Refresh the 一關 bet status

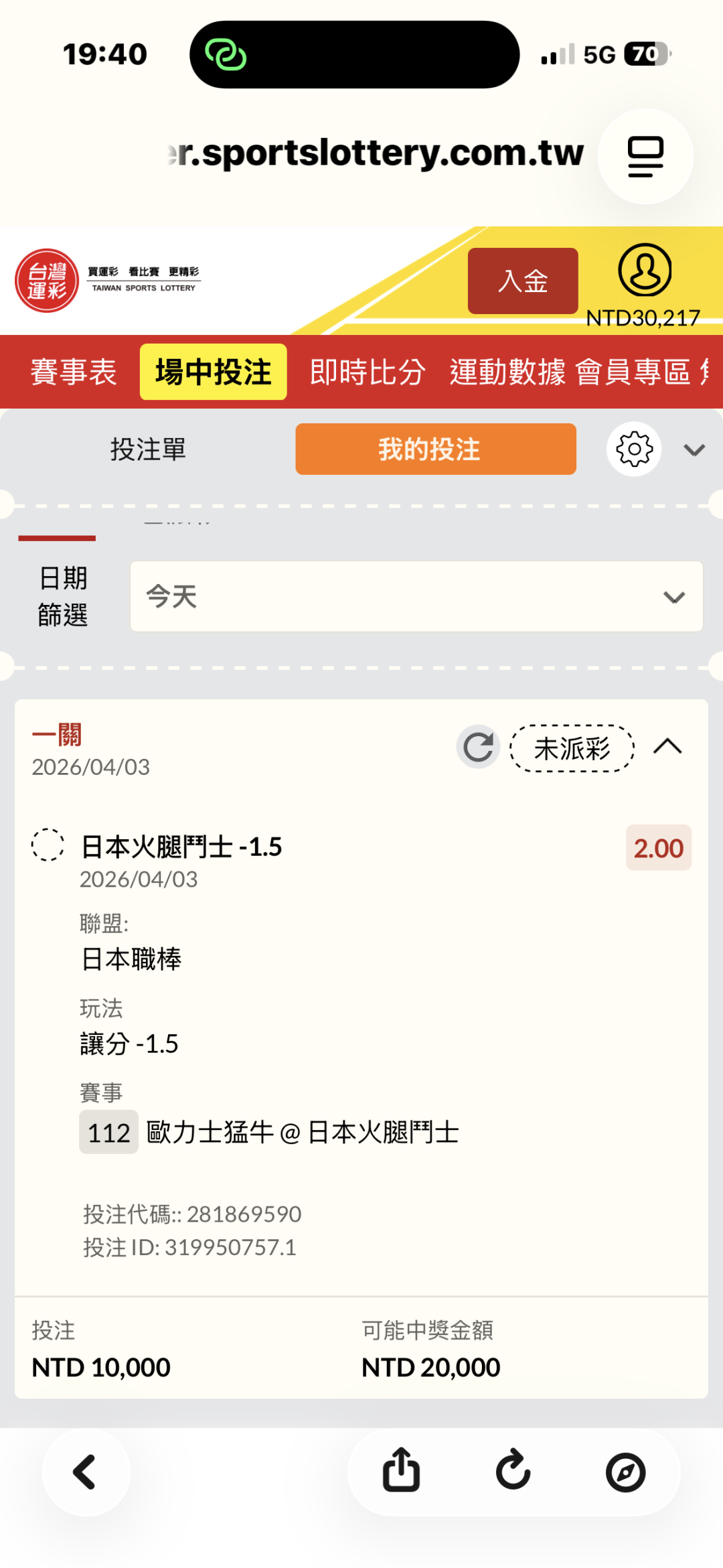coord(478,747)
